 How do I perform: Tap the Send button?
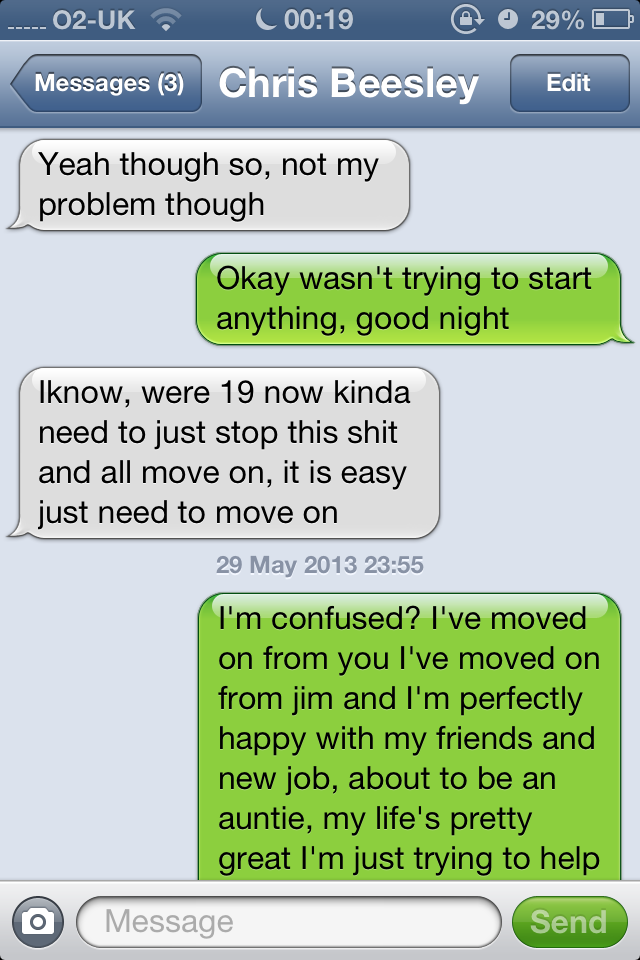(x=568, y=921)
